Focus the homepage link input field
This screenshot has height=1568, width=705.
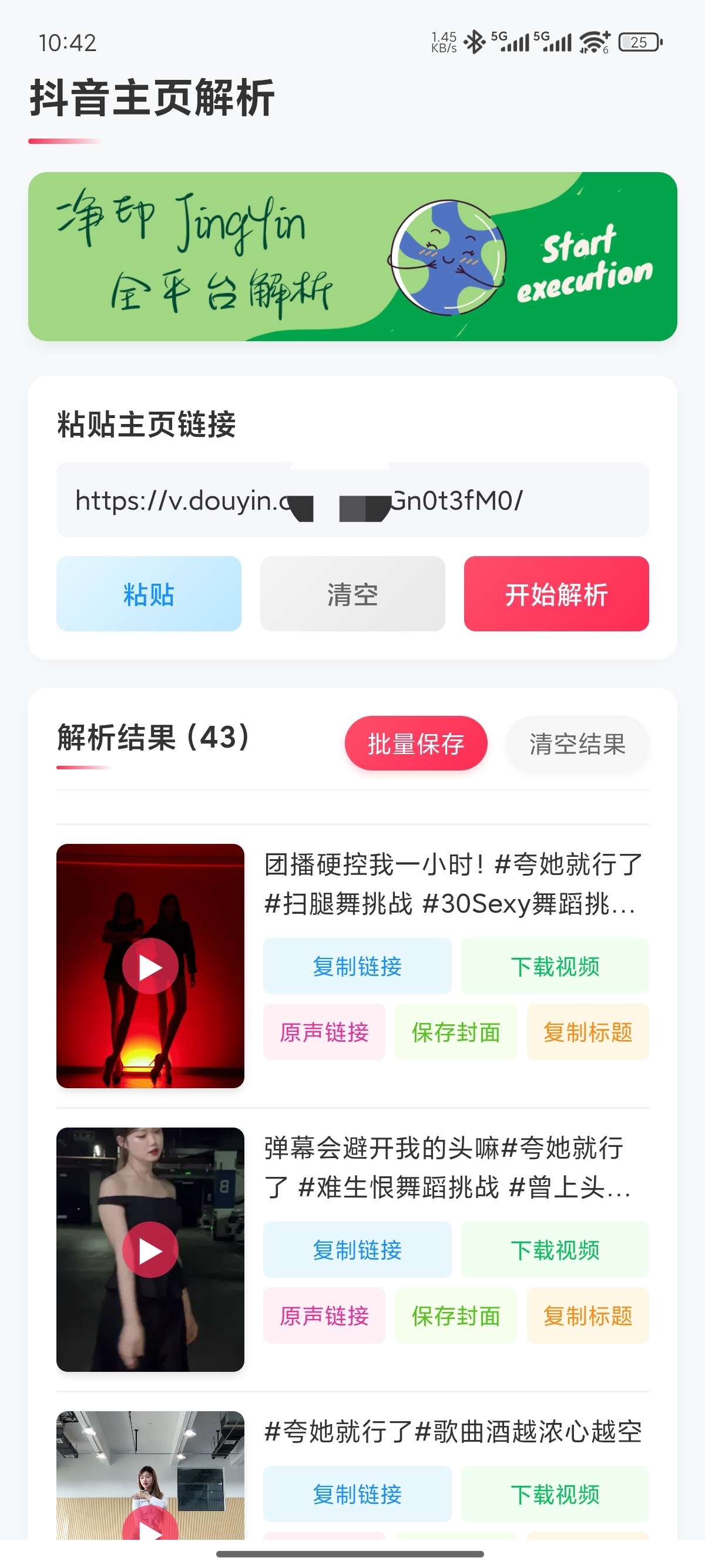point(352,500)
